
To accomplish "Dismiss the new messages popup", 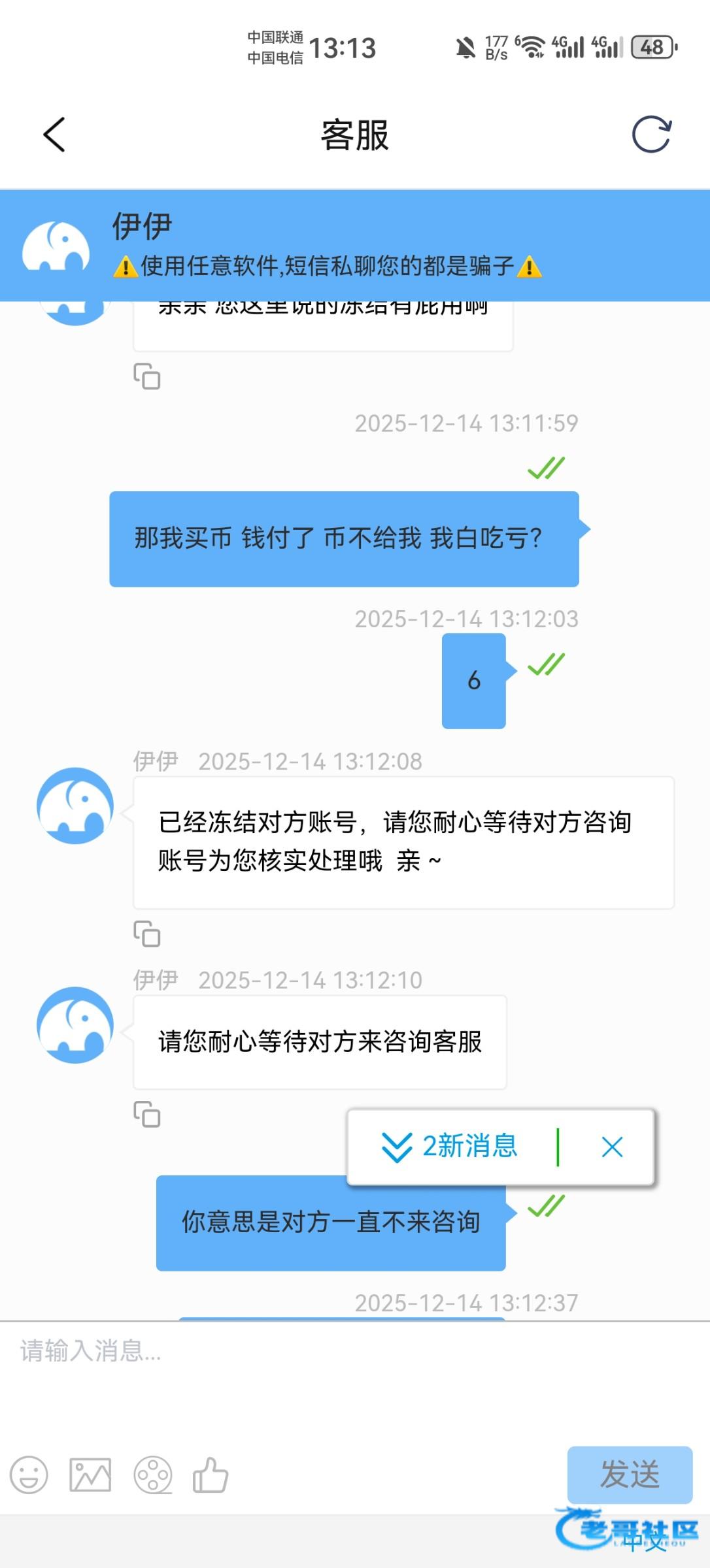I will click(x=612, y=1147).
